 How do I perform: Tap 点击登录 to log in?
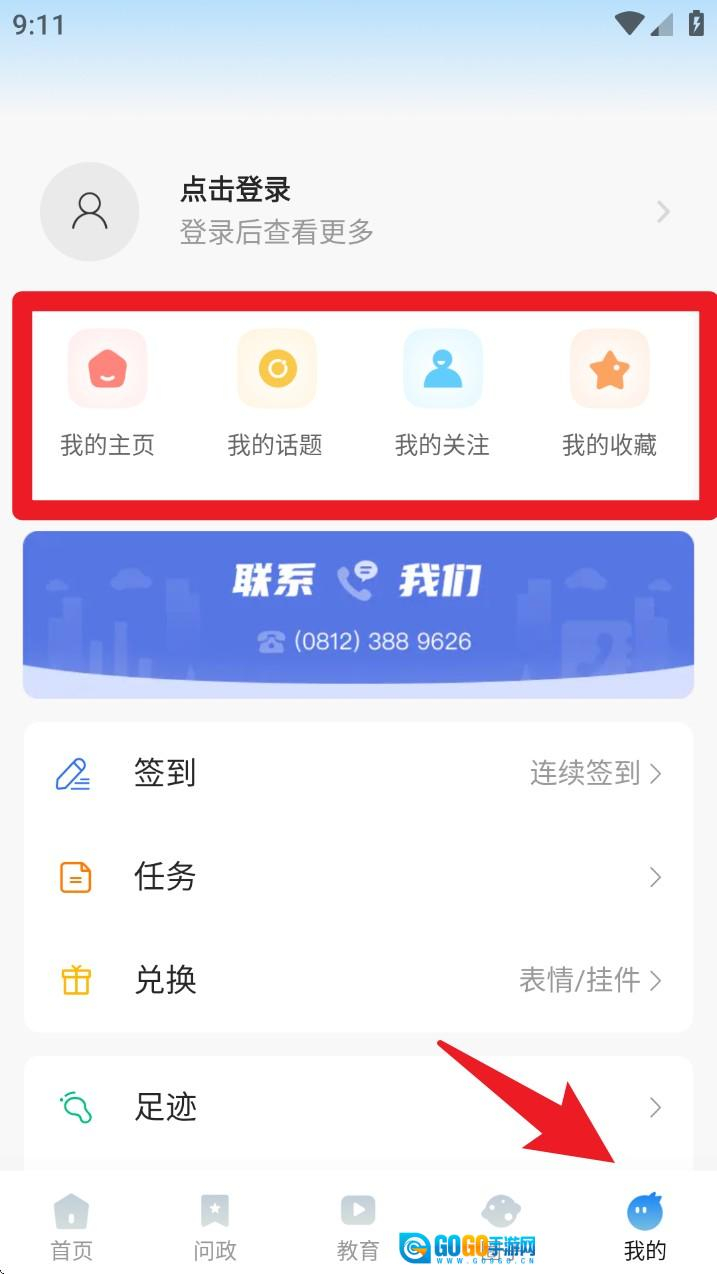pyautogui.click(x=235, y=190)
